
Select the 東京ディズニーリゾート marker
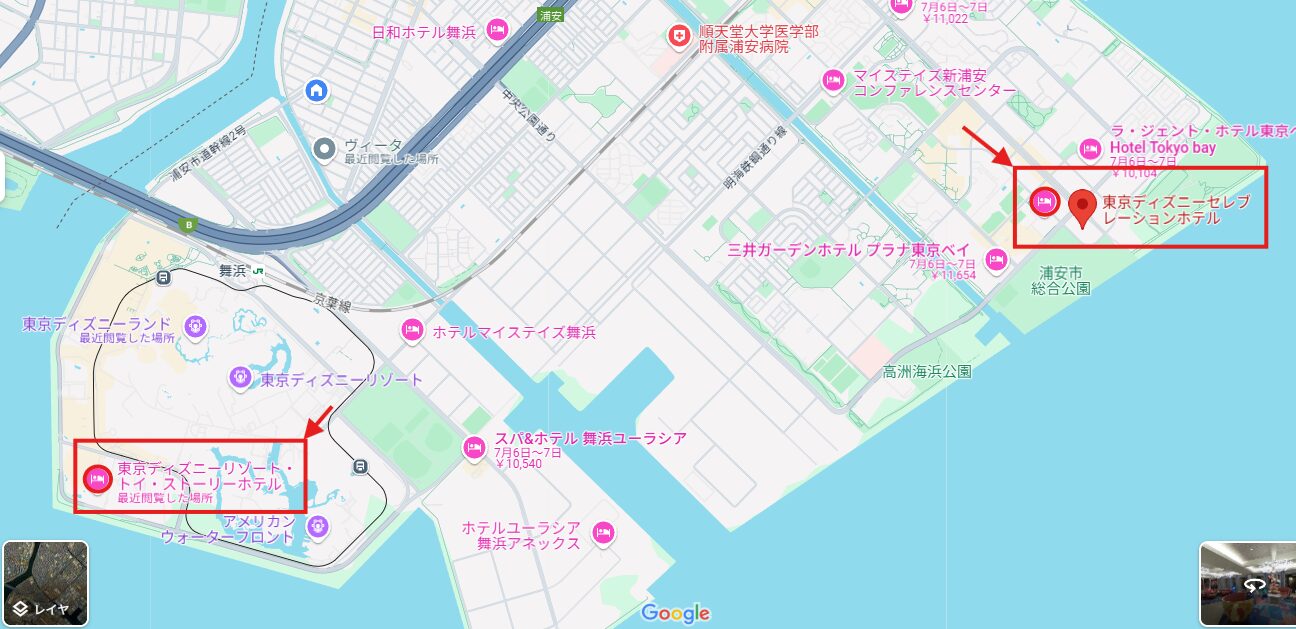[240, 378]
